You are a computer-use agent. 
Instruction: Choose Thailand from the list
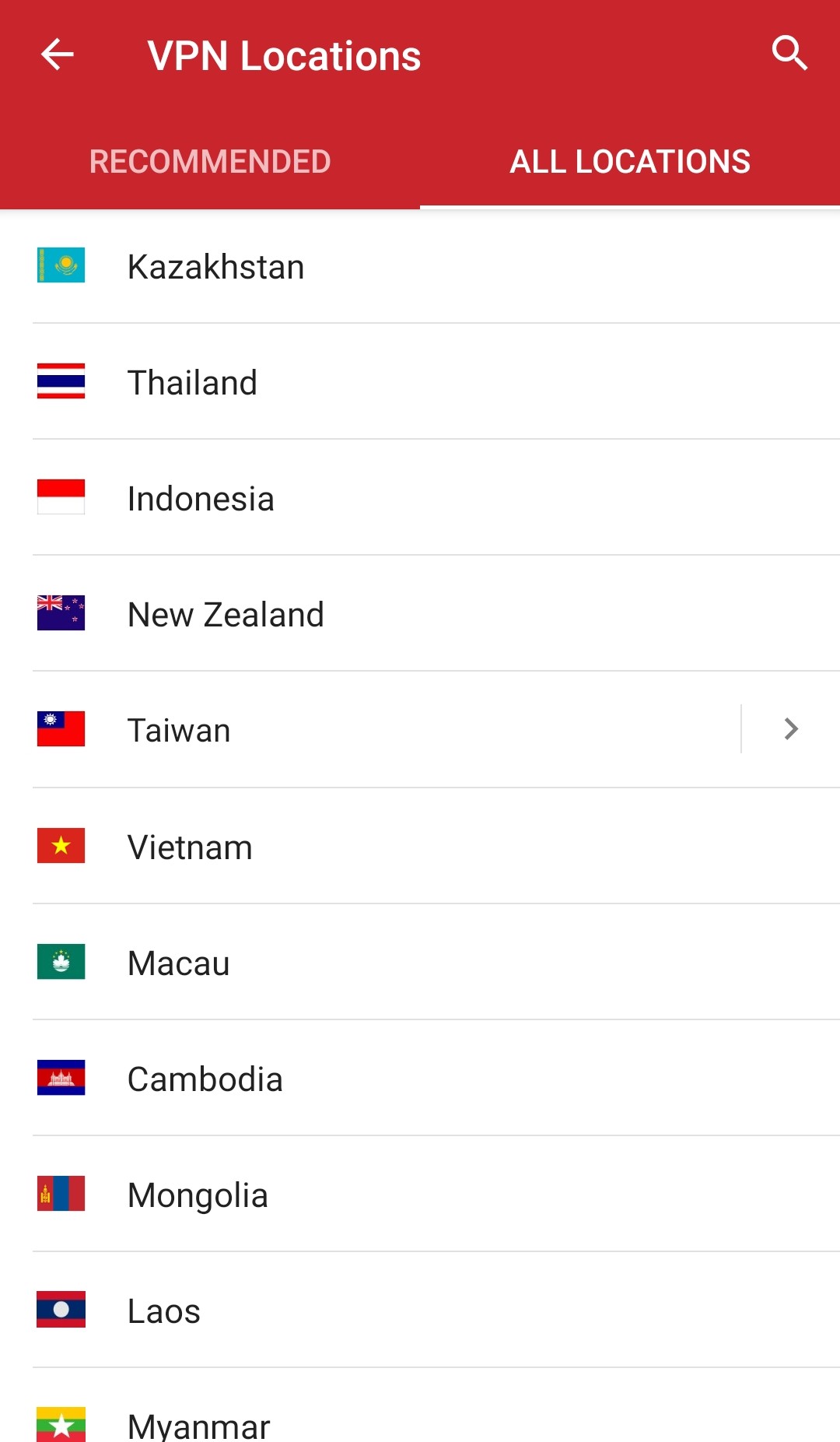coord(420,382)
